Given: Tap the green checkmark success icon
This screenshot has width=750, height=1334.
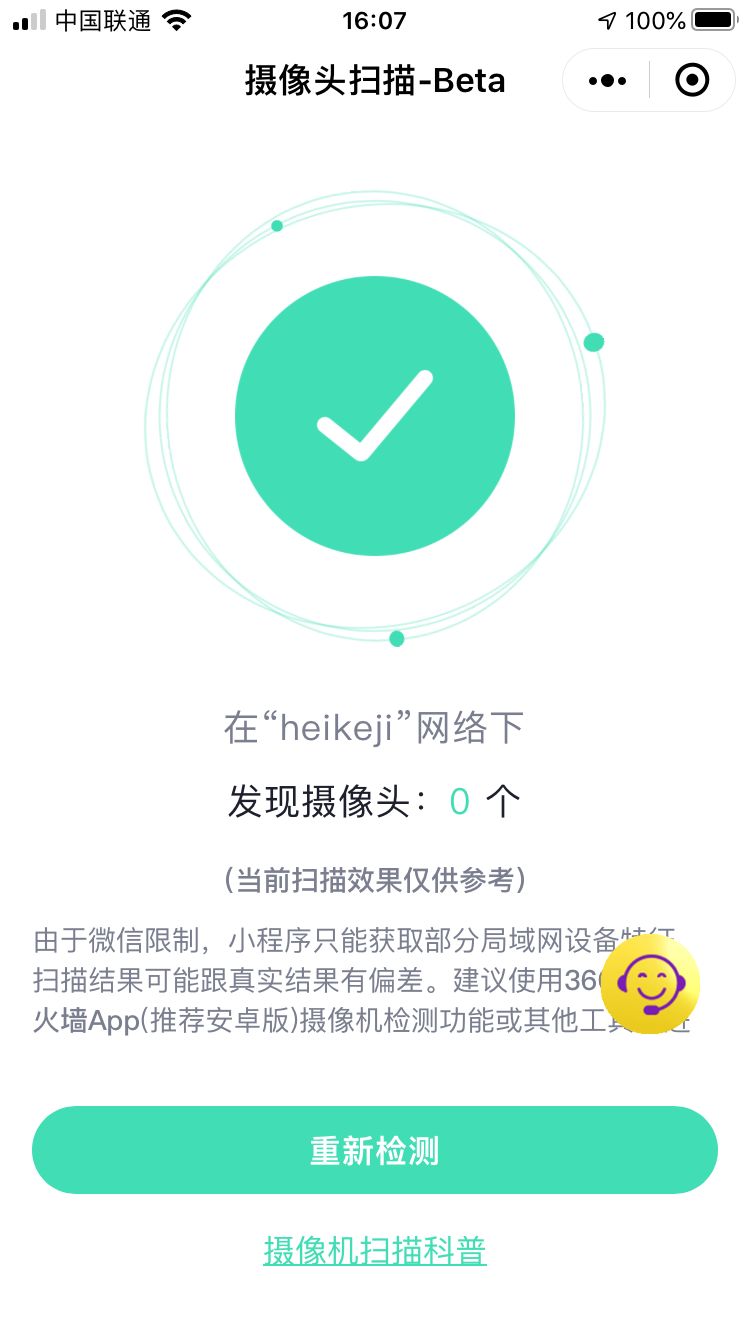Looking at the screenshot, I should (x=374, y=414).
